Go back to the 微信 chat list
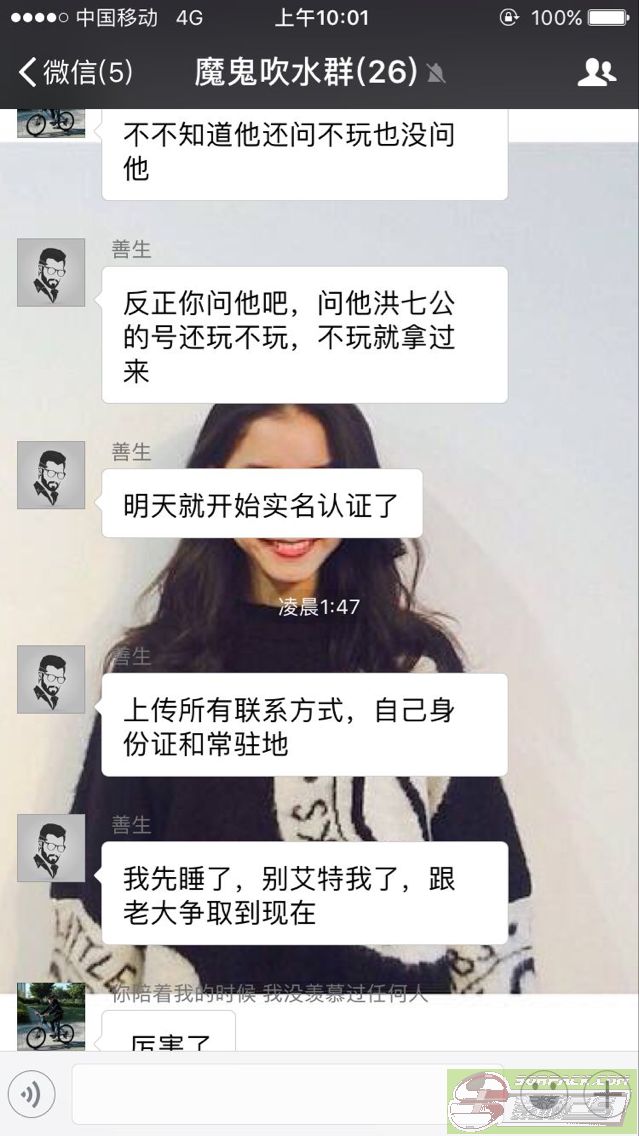 tap(75, 72)
